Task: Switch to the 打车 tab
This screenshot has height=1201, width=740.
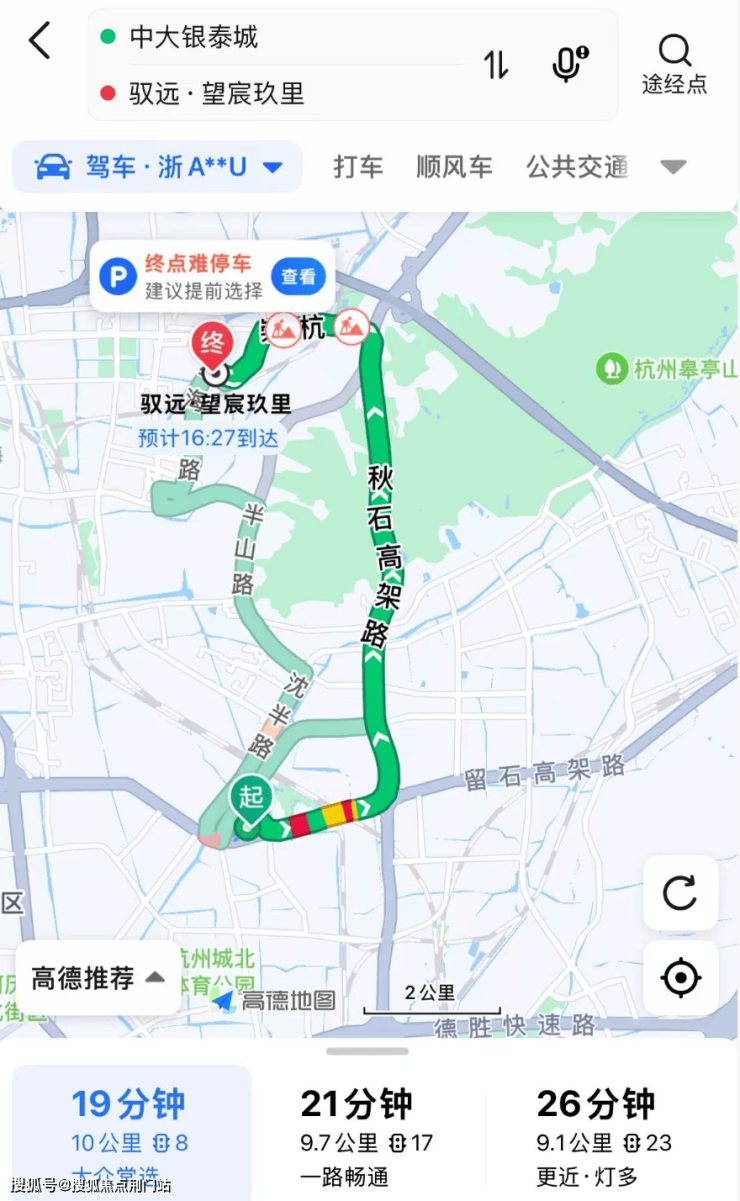Action: tap(358, 167)
